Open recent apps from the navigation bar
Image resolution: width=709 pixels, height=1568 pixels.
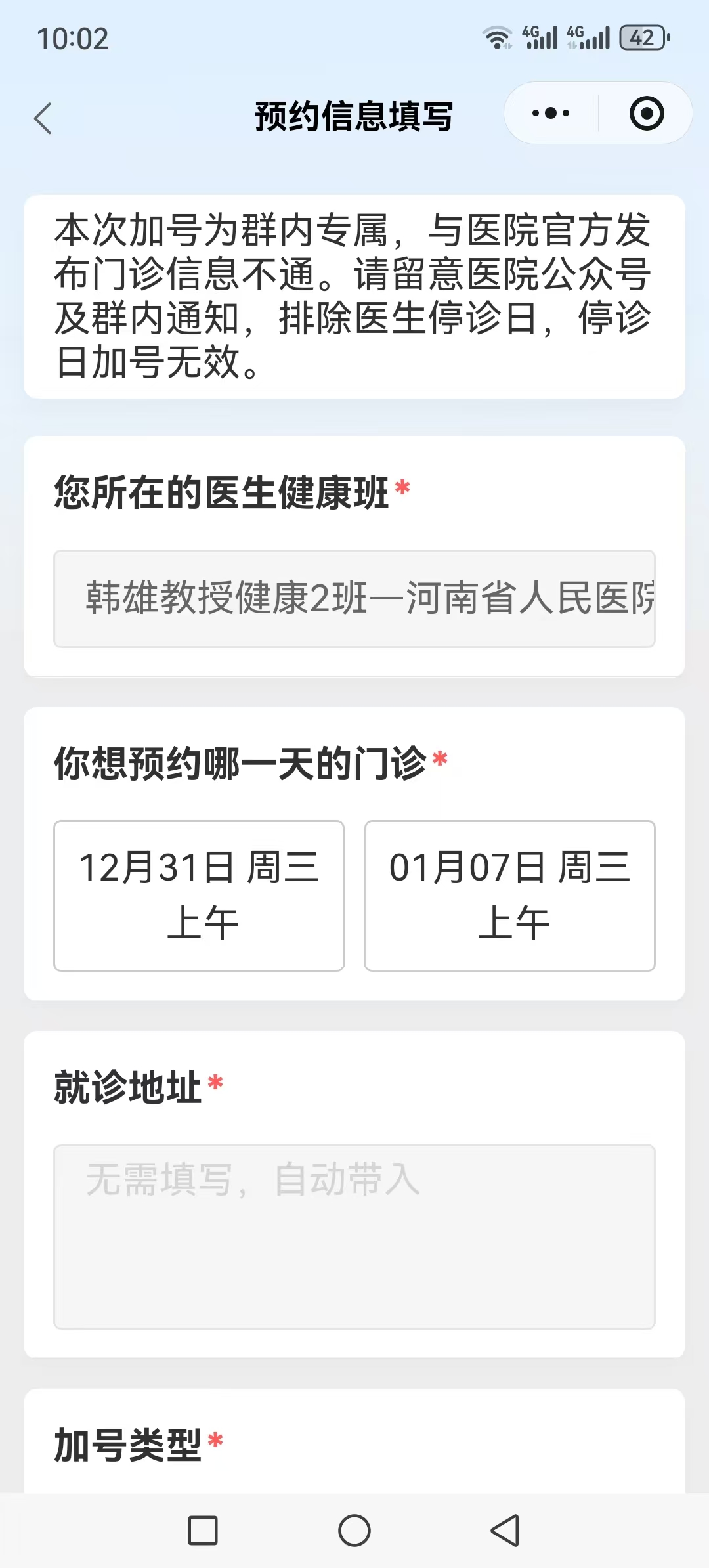tap(203, 1531)
